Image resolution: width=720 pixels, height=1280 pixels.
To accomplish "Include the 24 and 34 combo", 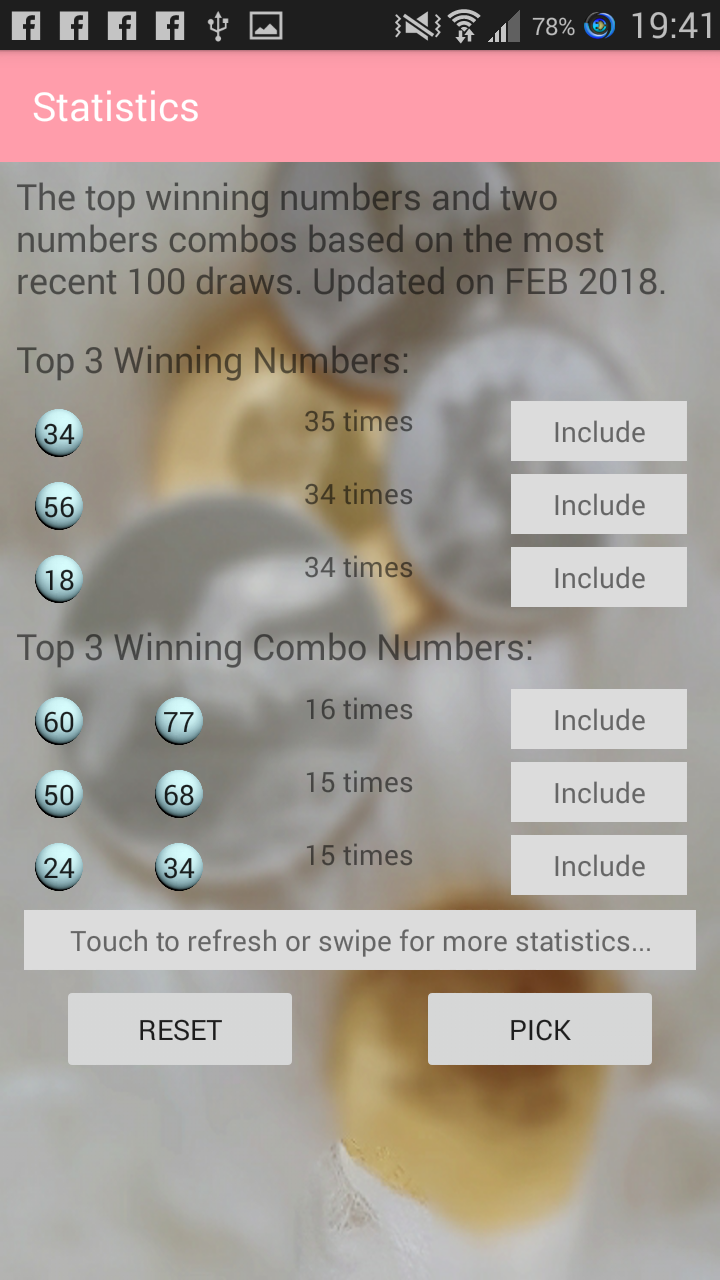I will [x=598, y=865].
